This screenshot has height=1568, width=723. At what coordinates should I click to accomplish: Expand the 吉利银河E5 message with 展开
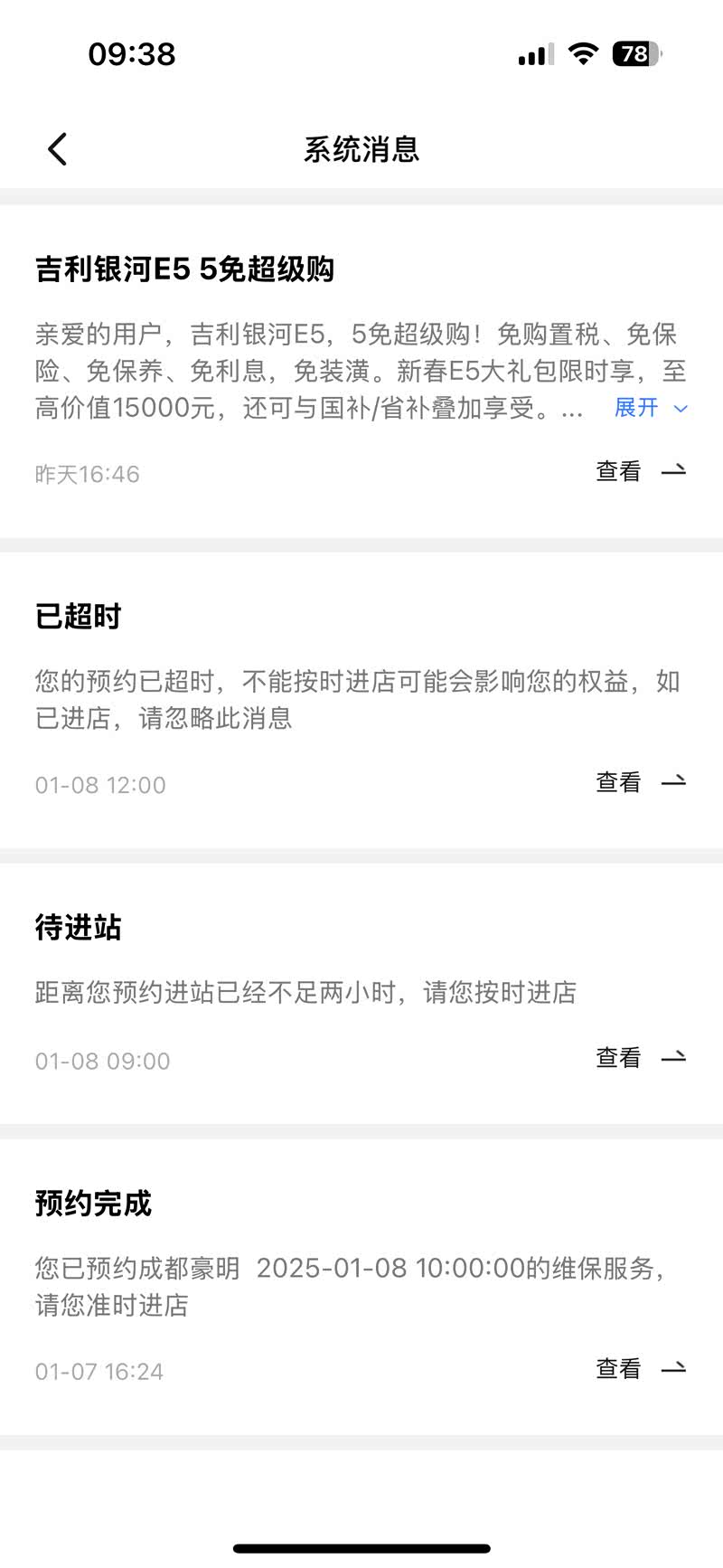pos(650,408)
